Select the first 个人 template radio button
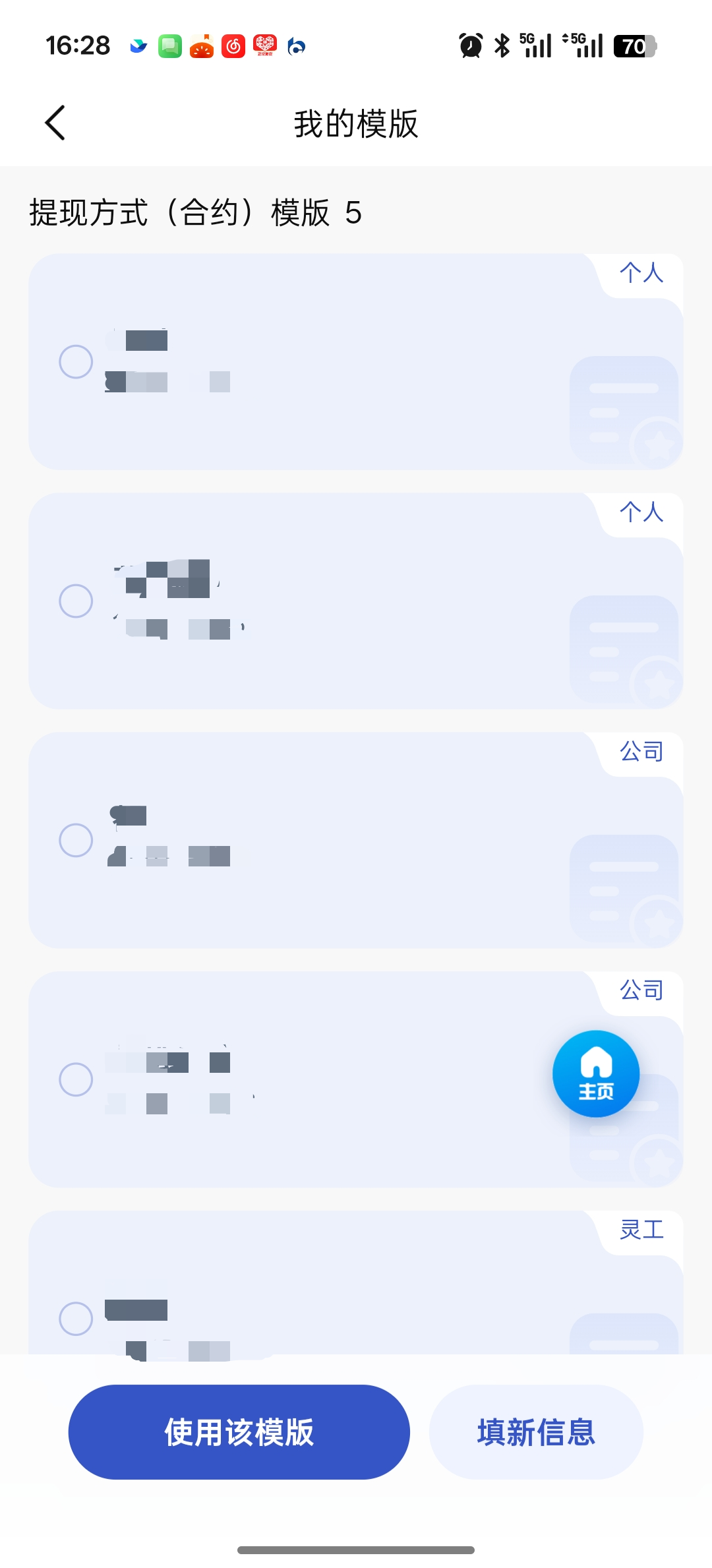 76,361
